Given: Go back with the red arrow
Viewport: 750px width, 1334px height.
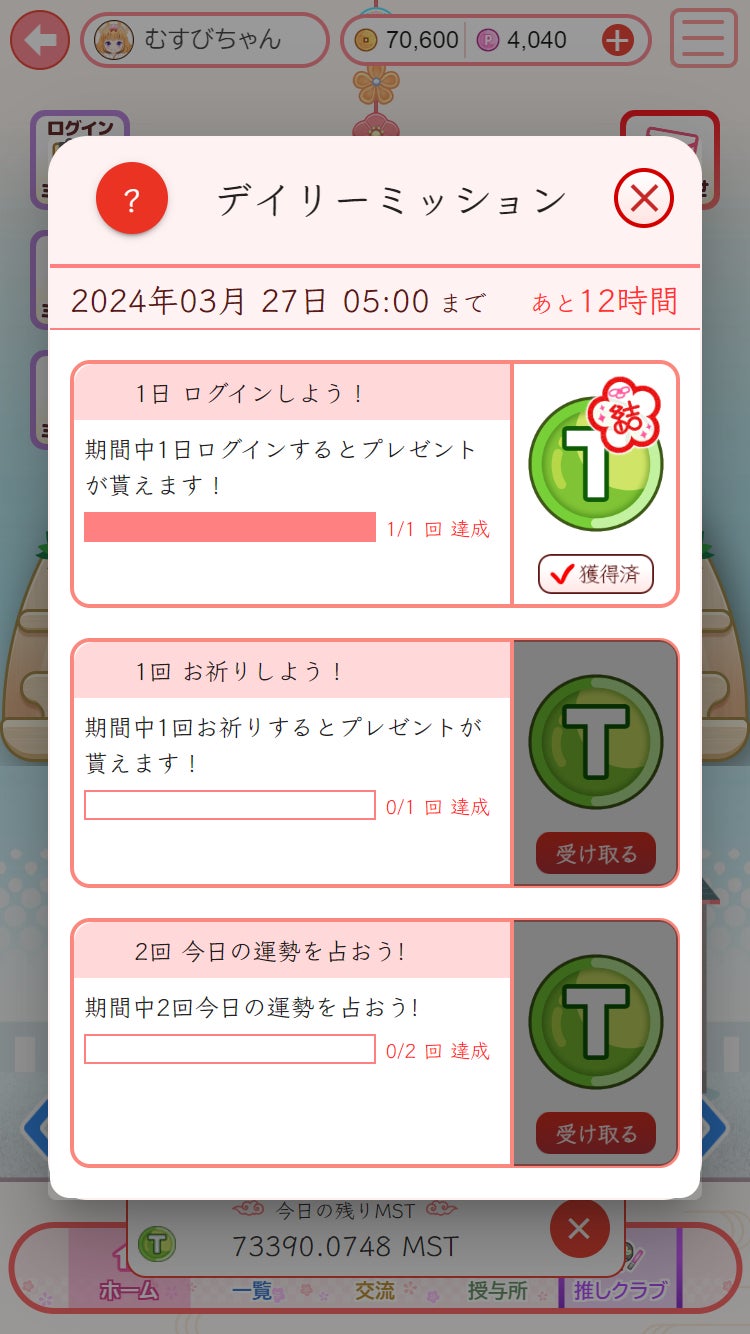Looking at the screenshot, I should tap(40, 40).
